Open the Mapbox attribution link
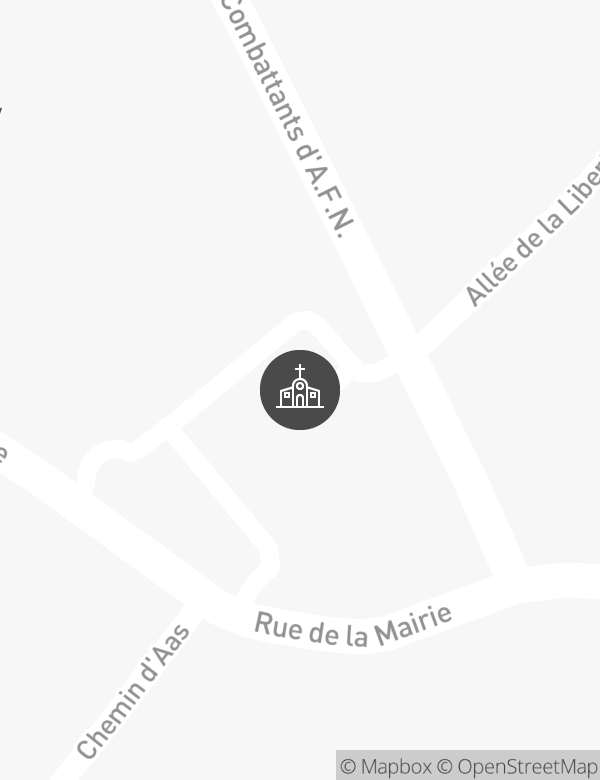The image size is (600, 780). (386, 767)
